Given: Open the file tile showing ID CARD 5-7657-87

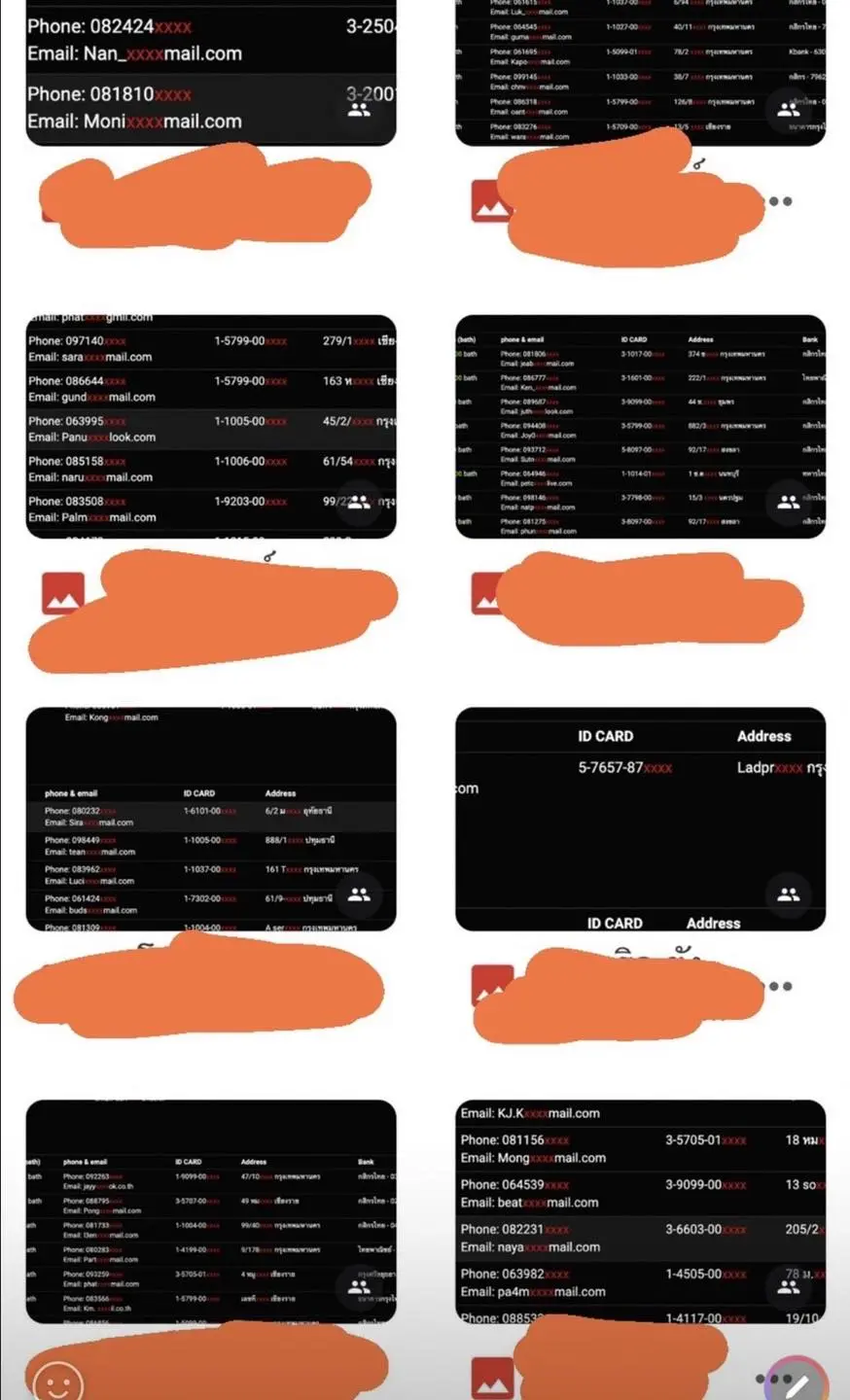Looking at the screenshot, I should tap(640, 819).
